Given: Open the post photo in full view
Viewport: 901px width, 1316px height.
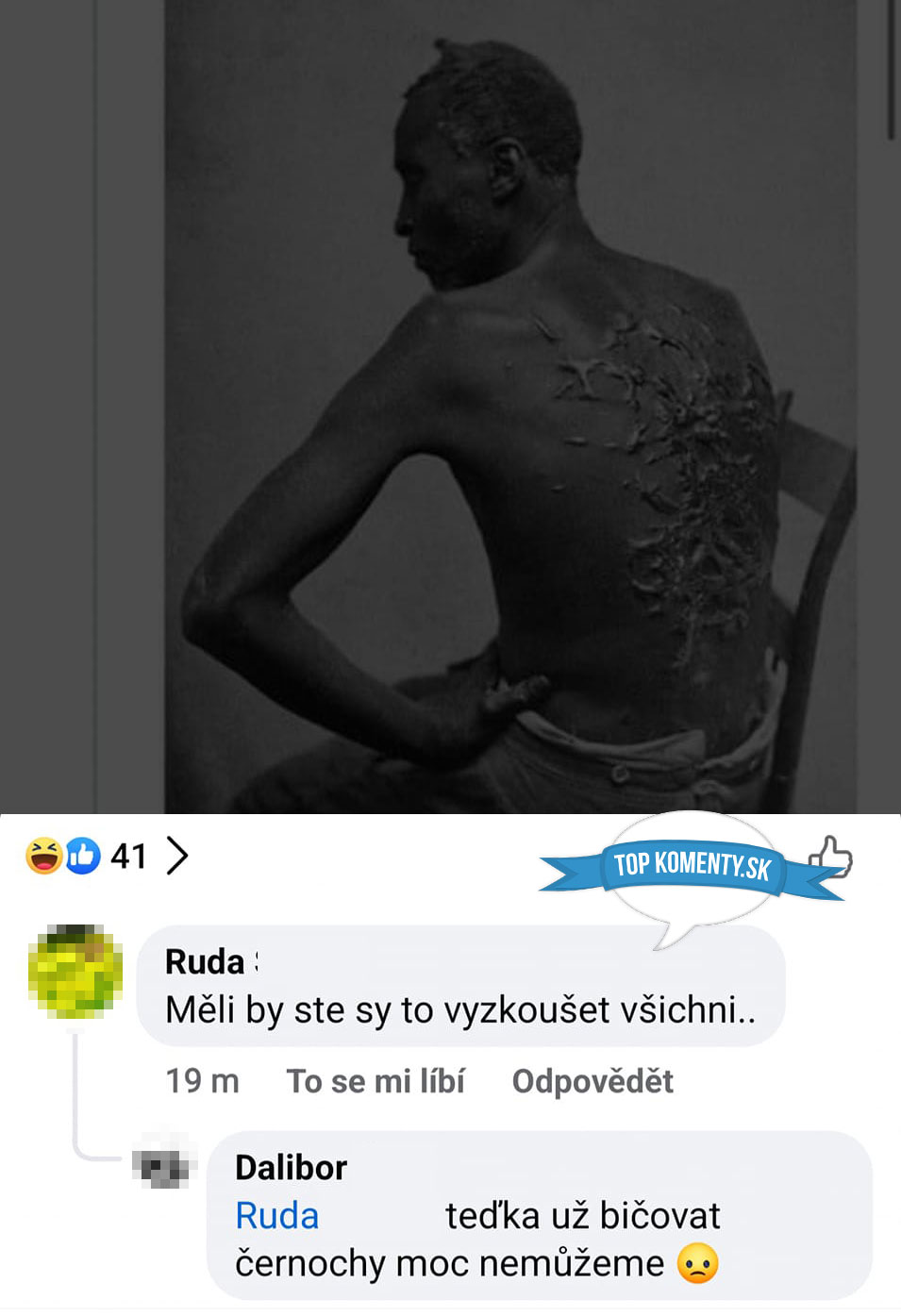Looking at the screenshot, I should point(509,406).
